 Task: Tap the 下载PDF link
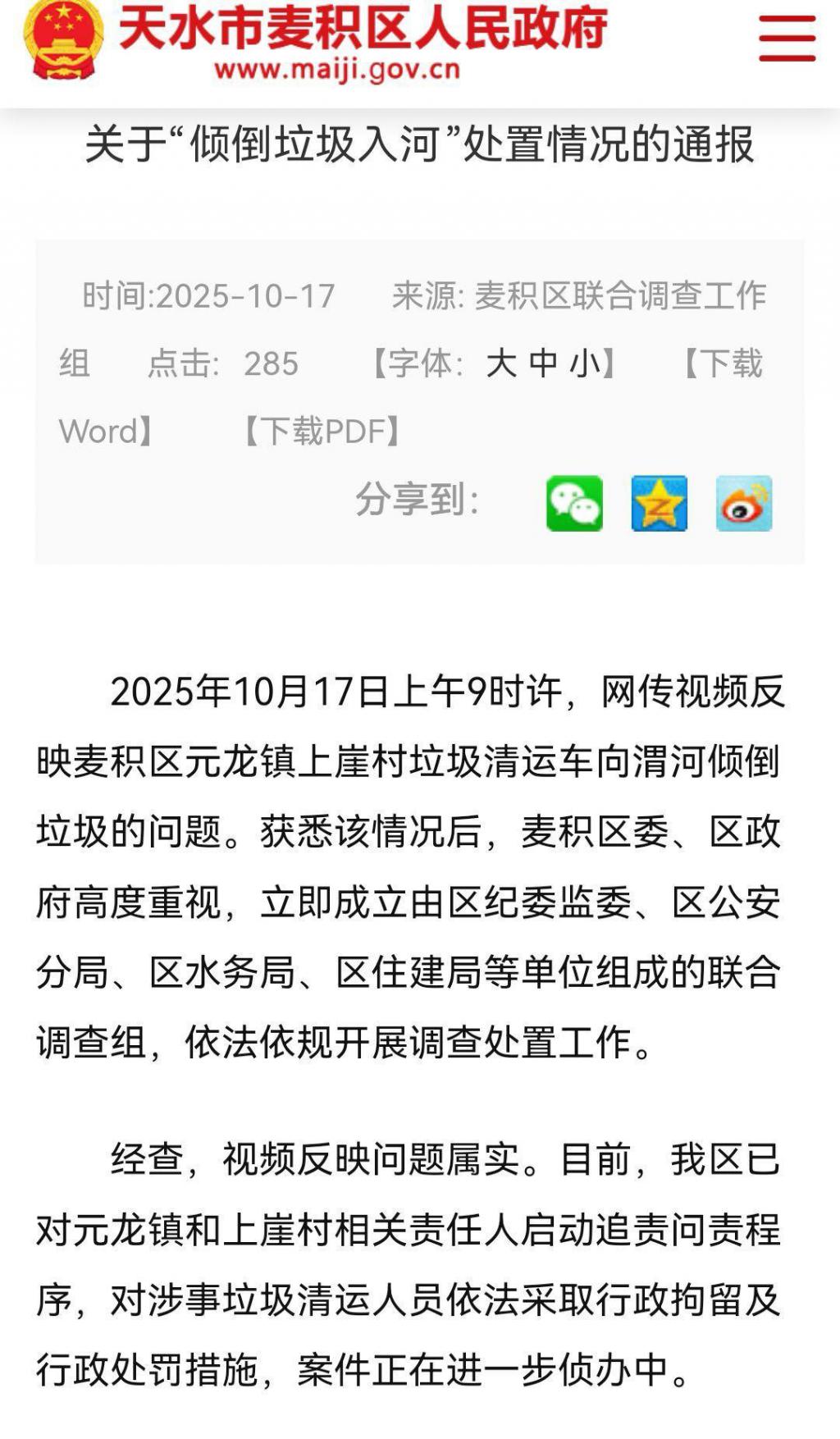click(322, 432)
